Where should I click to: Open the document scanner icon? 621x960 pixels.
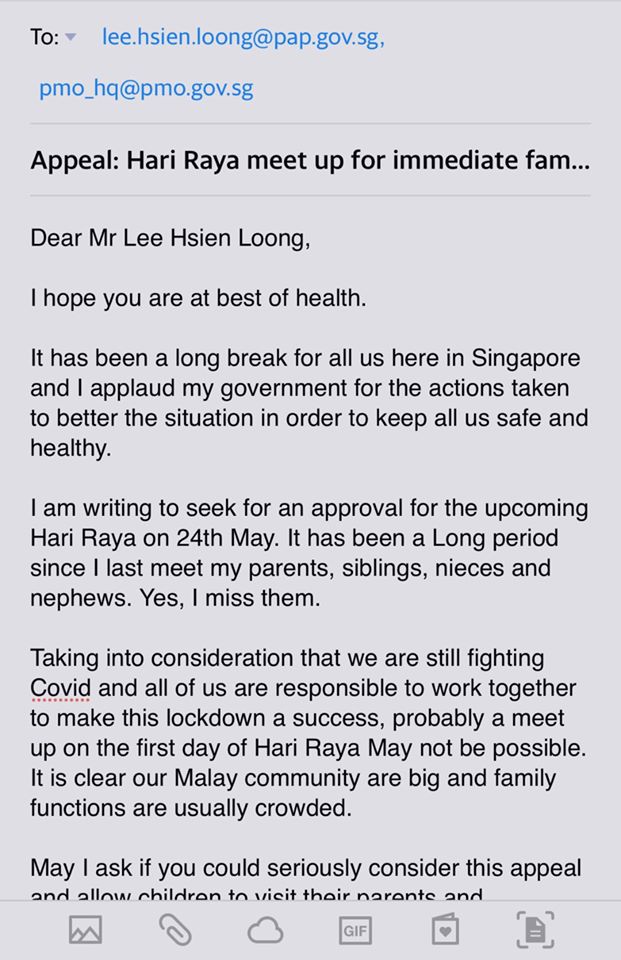535,931
